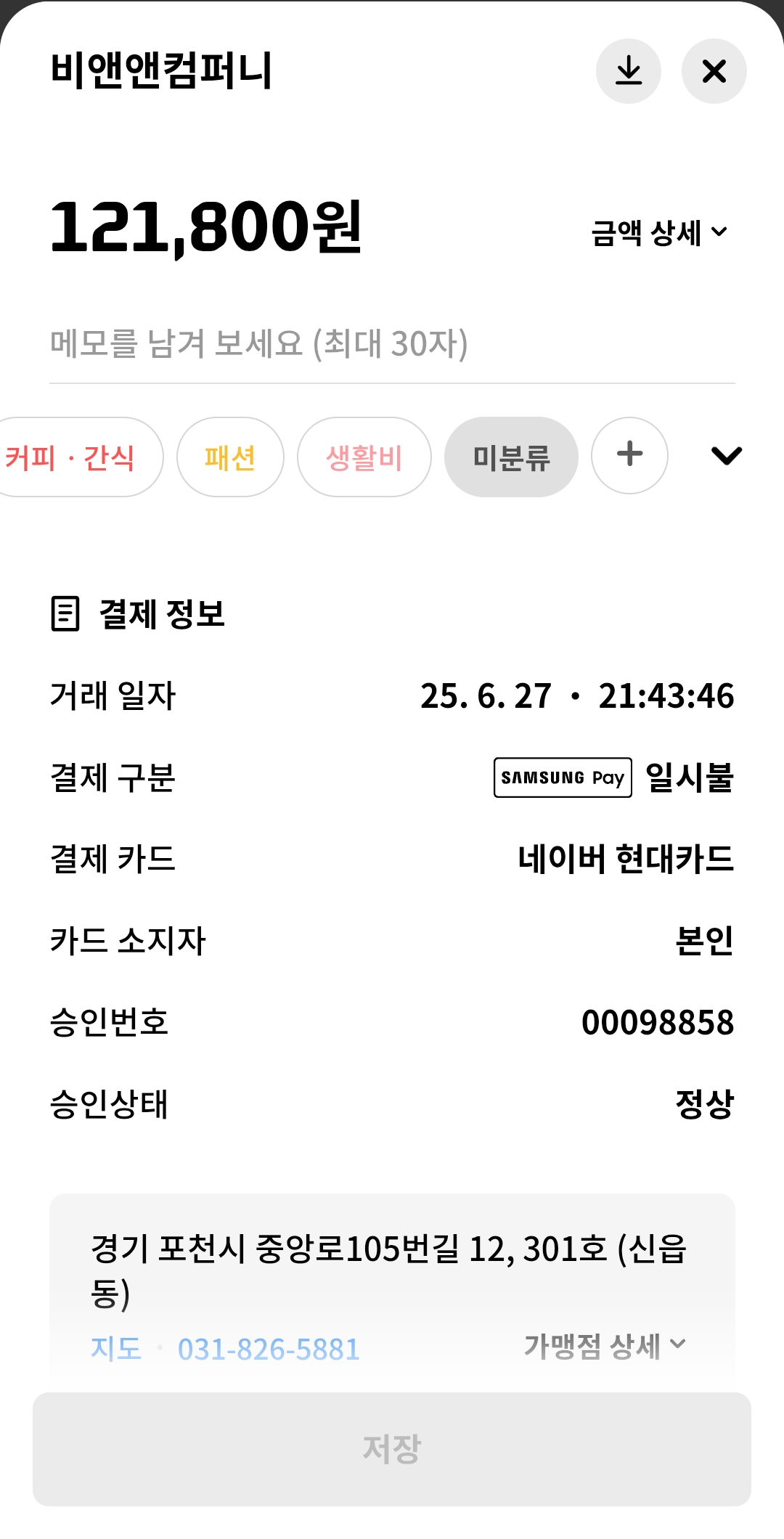Call the merchant number 031-826-5881
The height and width of the screenshot is (1539, 784).
pos(269,1350)
